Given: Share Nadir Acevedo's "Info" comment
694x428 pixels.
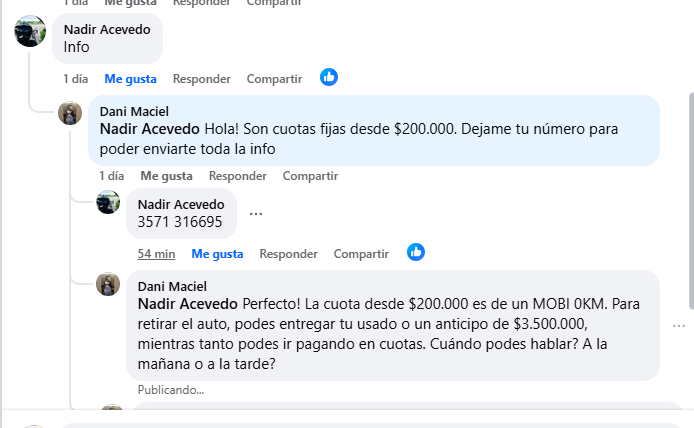Looking at the screenshot, I should (x=274, y=78).
